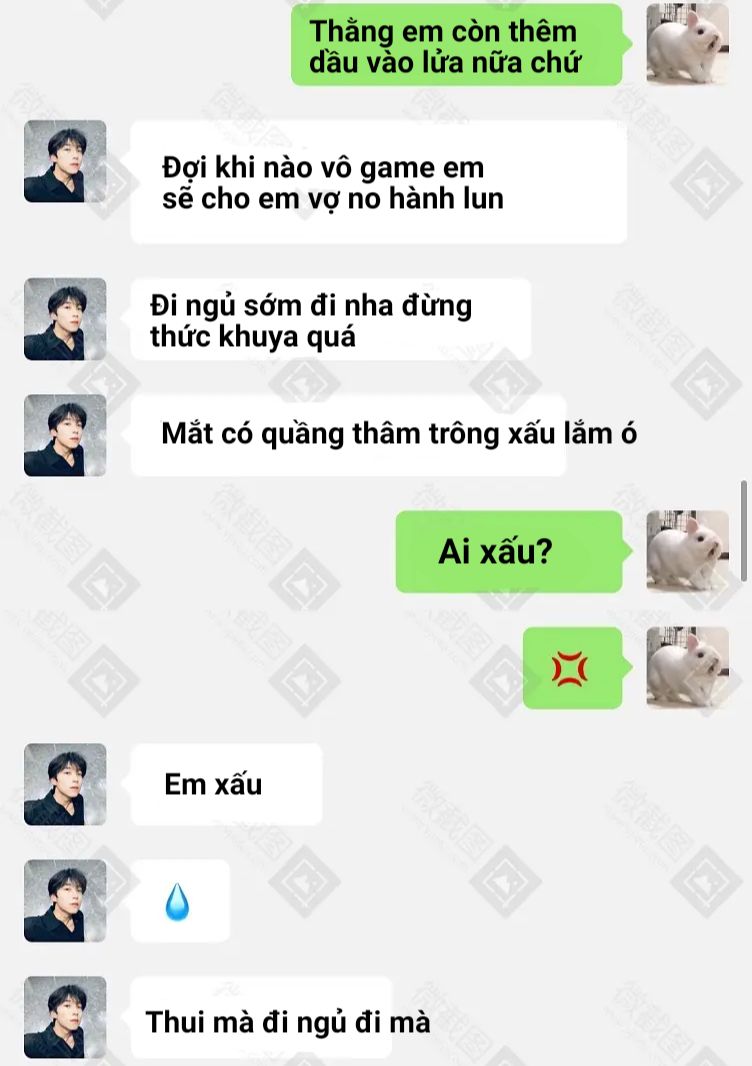
Task: View profile from avatar beside 'Đợi khi nào vô game'
Action: [x=65, y=161]
